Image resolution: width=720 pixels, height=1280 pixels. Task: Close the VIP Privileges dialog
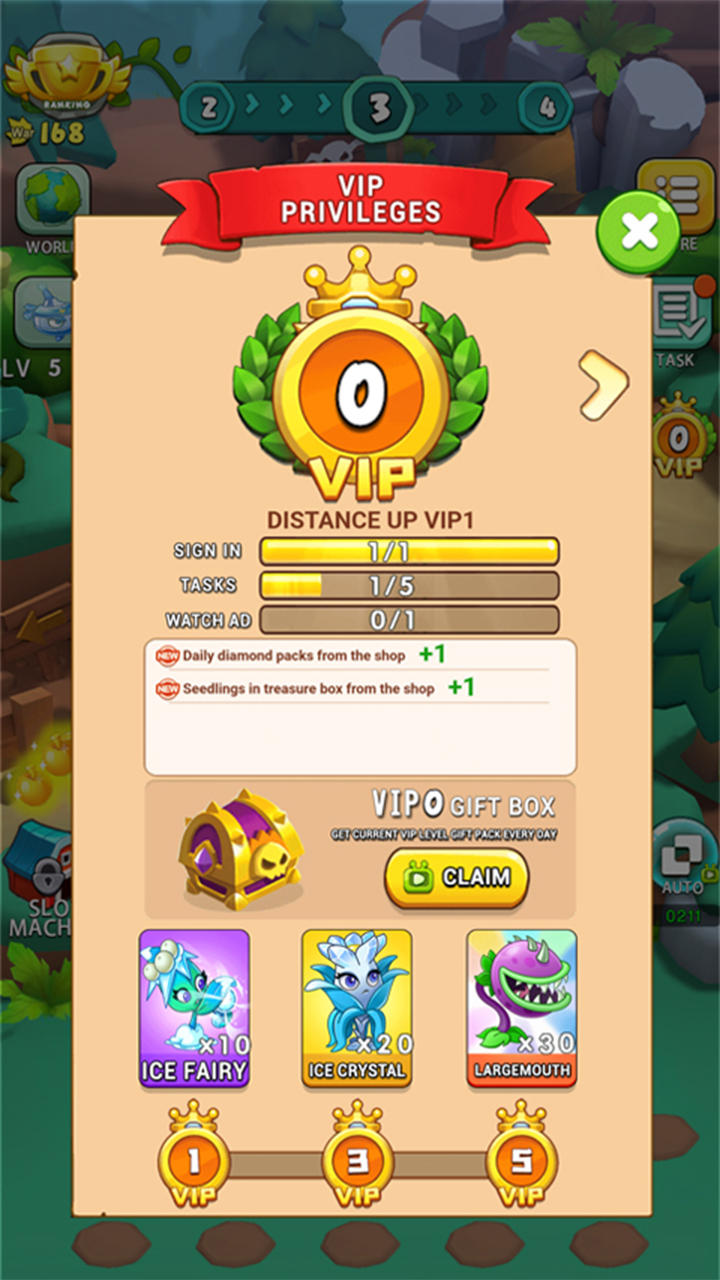pos(638,232)
